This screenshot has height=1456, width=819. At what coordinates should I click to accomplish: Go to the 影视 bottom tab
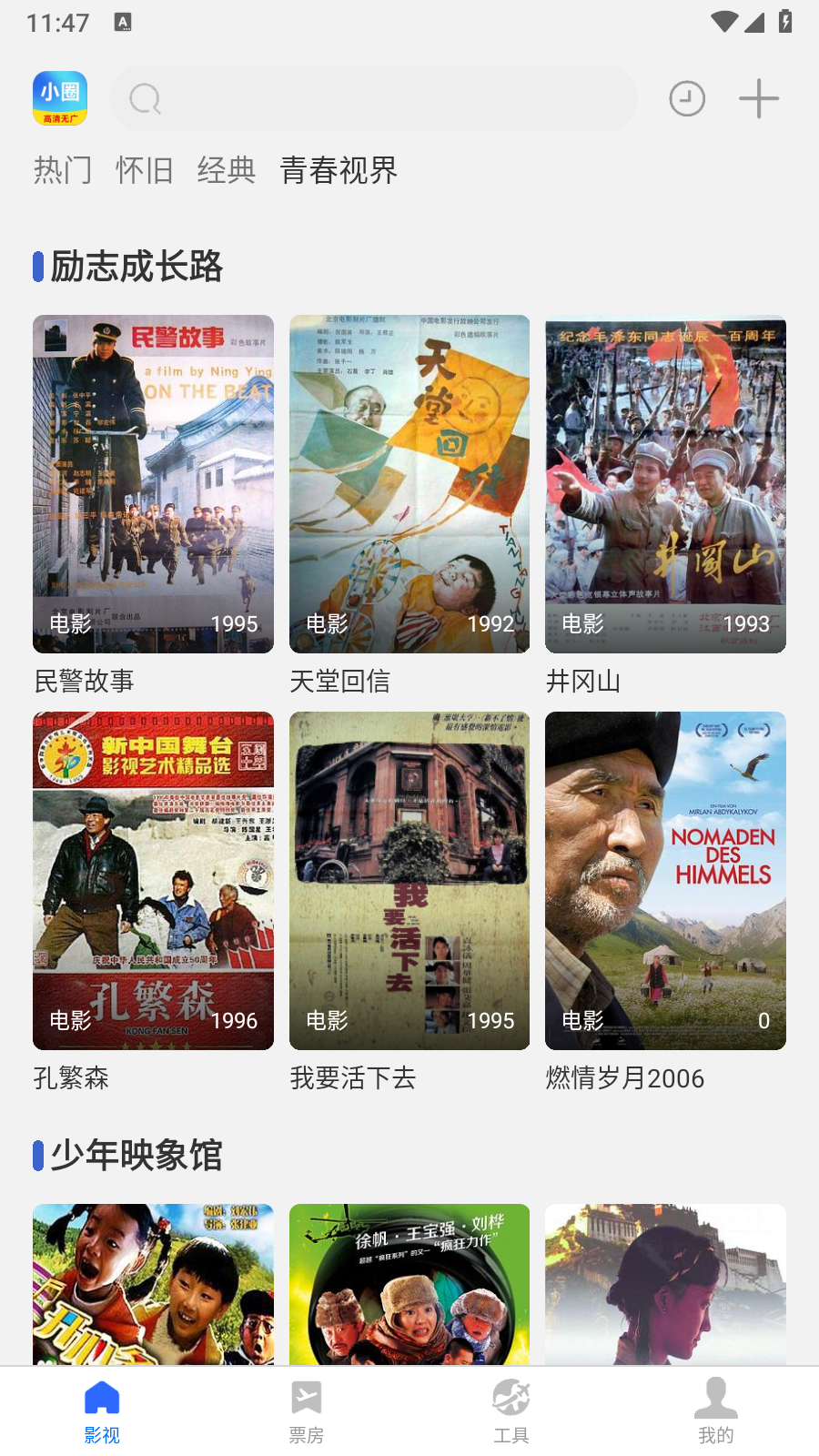tap(102, 1411)
